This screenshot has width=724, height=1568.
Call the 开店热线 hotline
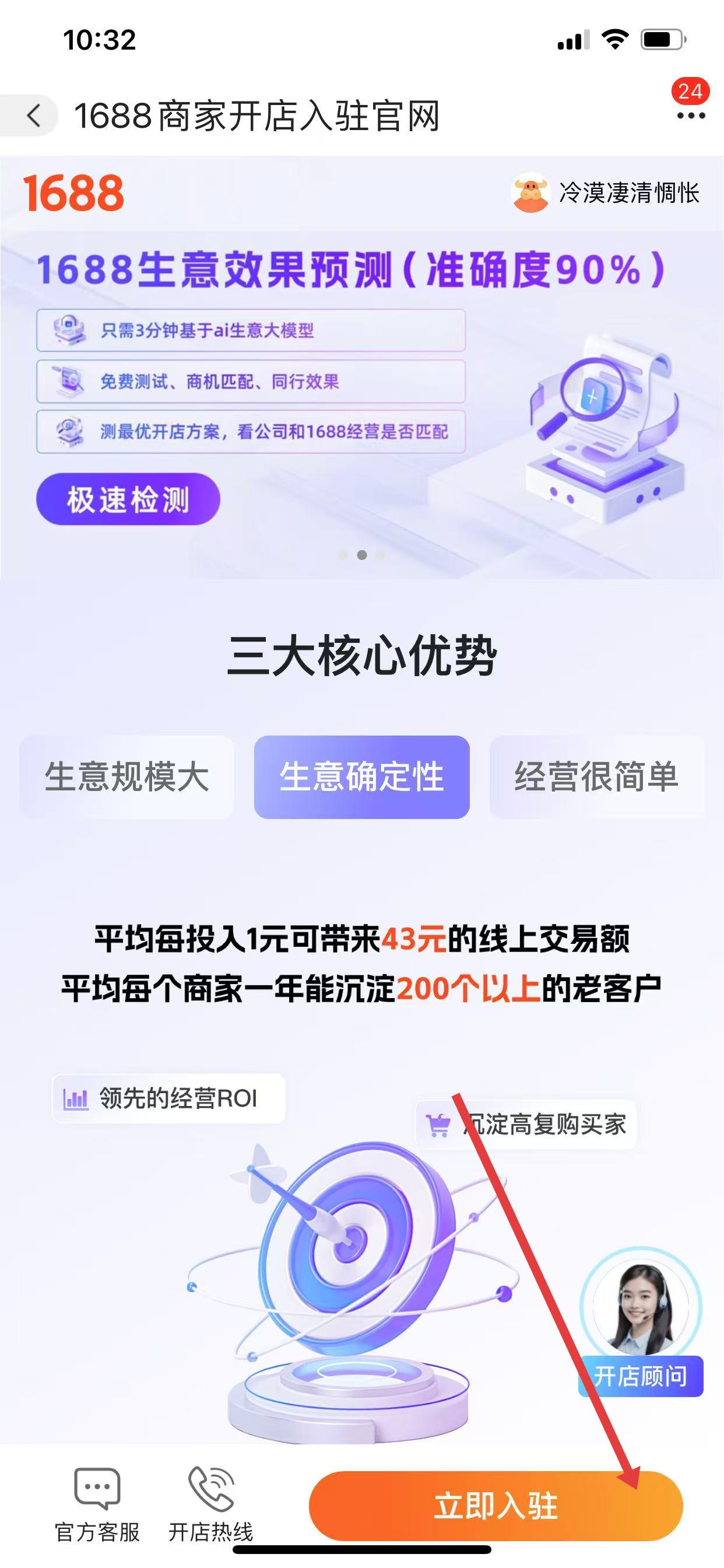click(210, 1503)
